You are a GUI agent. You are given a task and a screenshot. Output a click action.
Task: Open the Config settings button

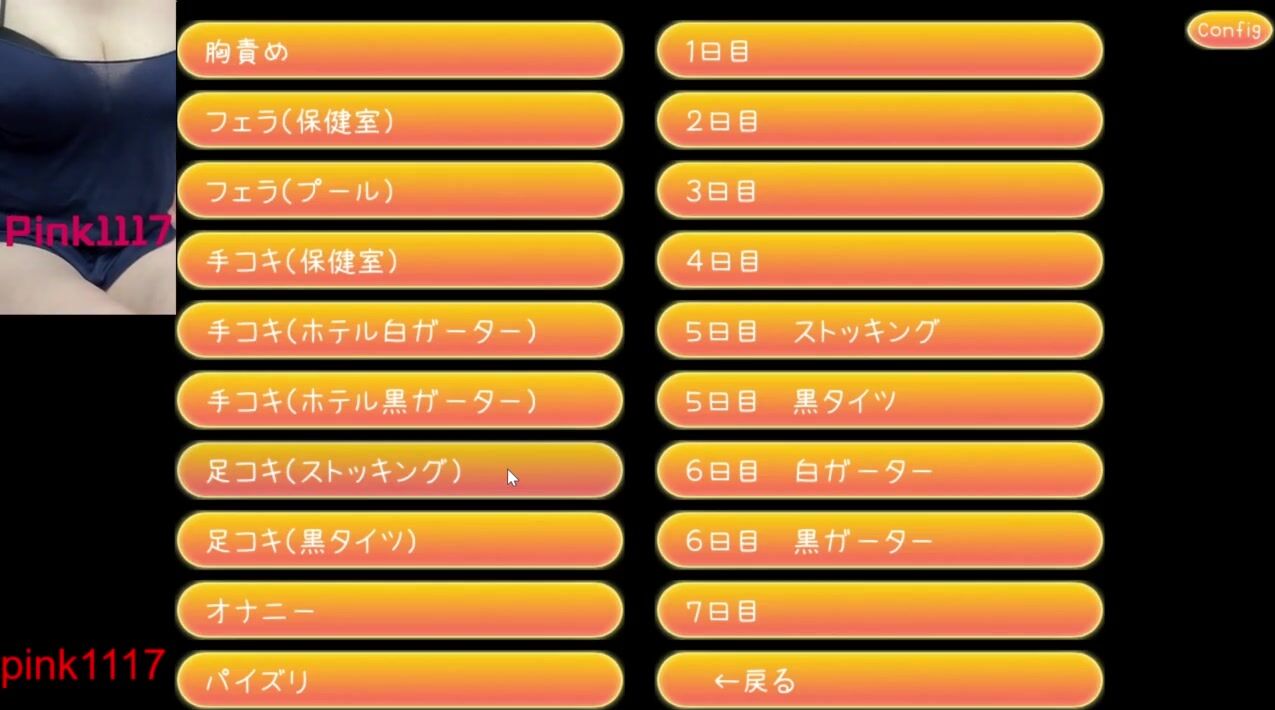coord(1228,30)
